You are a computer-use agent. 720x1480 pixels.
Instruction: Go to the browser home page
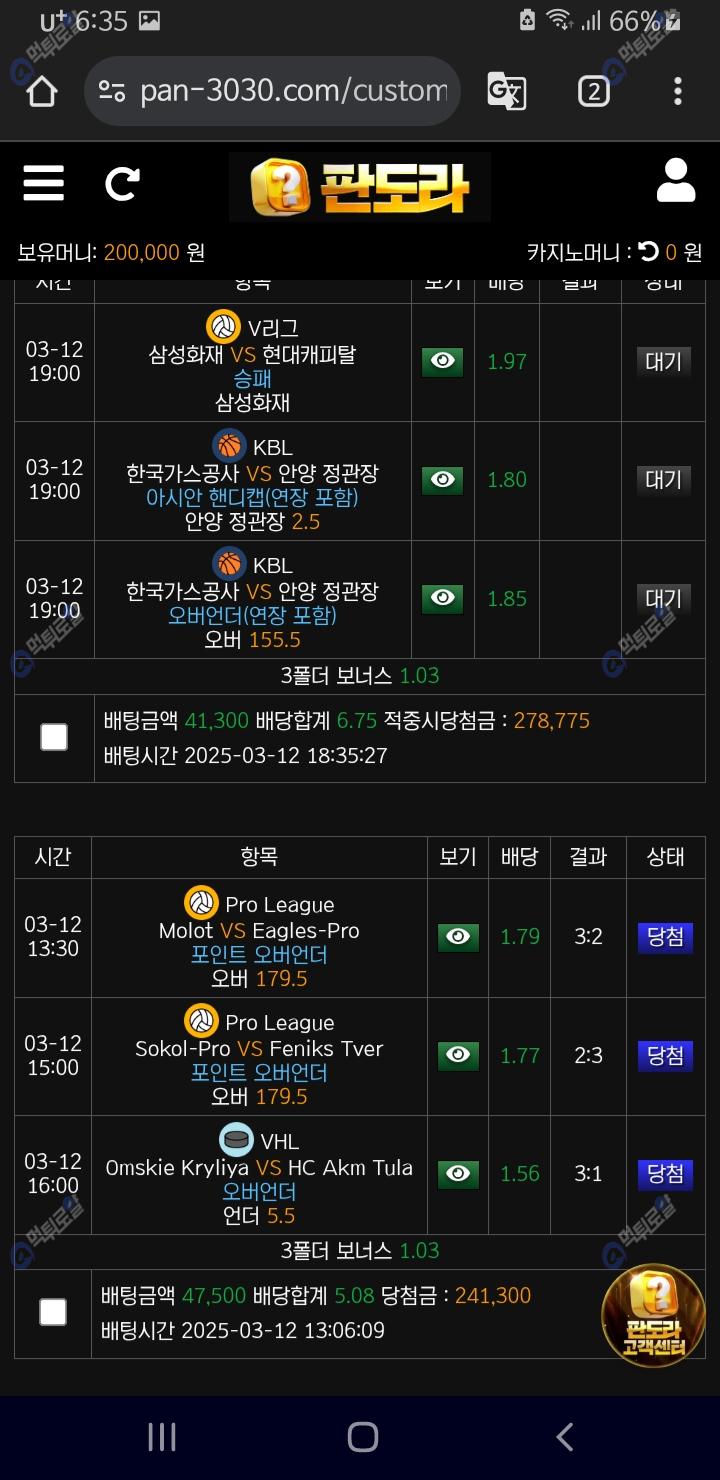[41, 91]
